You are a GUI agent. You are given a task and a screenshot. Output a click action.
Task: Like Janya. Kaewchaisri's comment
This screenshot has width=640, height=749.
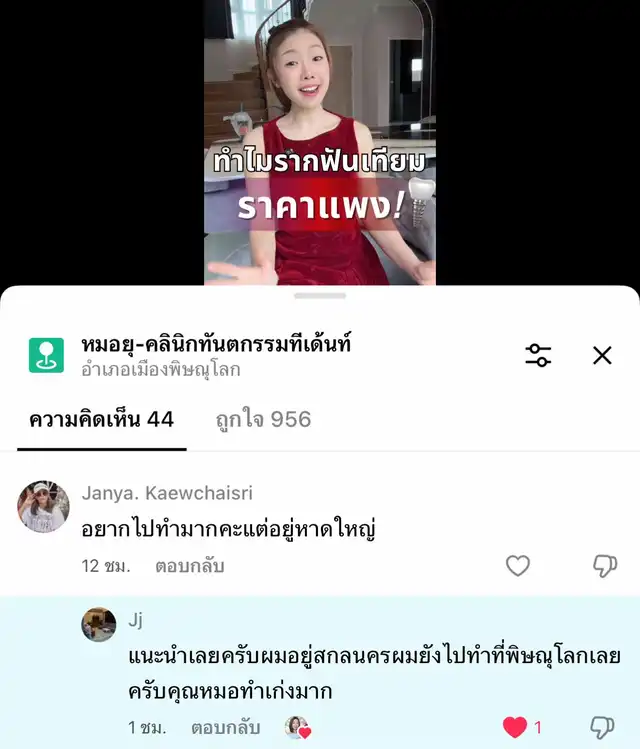tap(517, 566)
